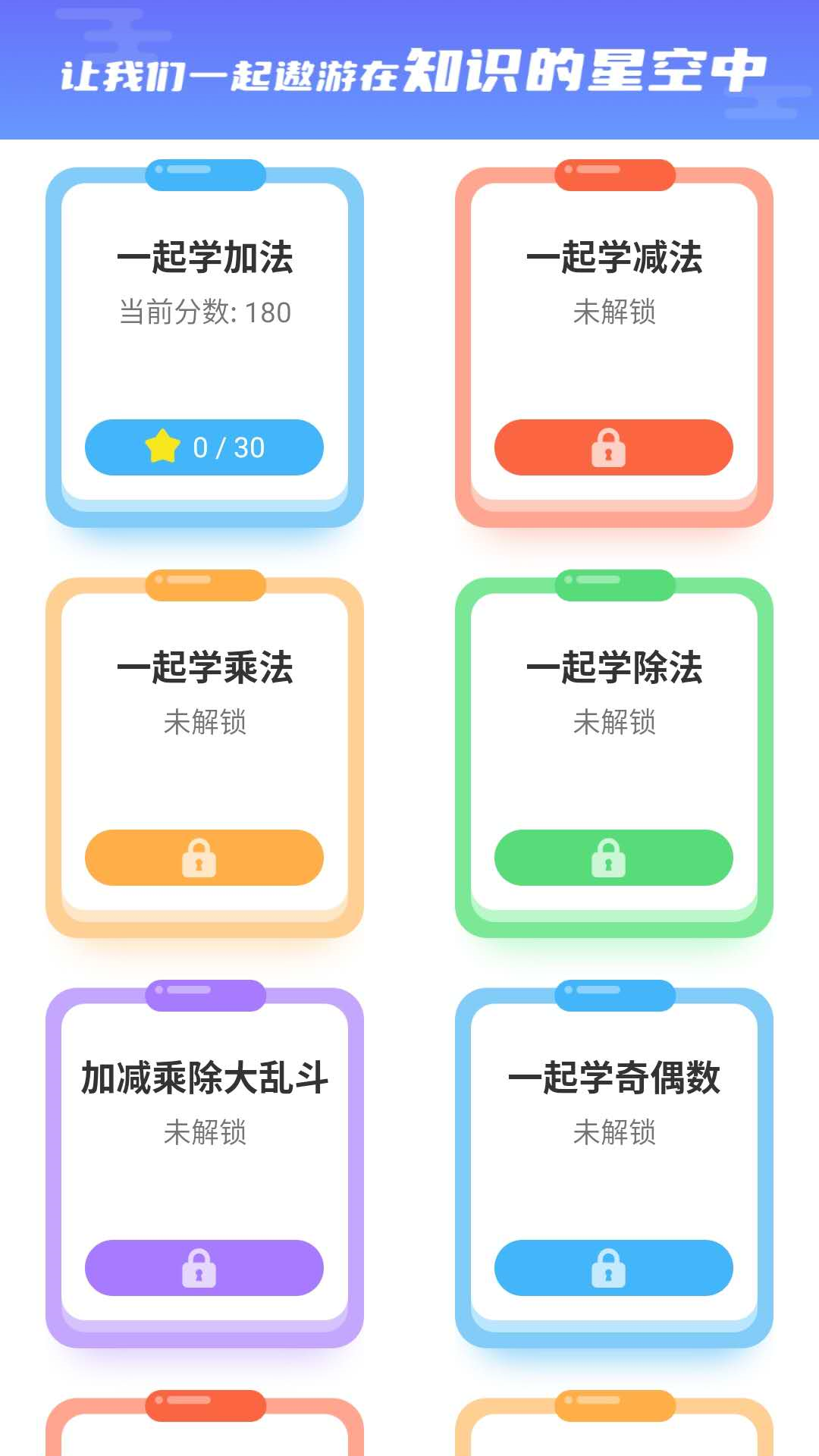Open the 一起学乘法 lesson card

pos(205,743)
